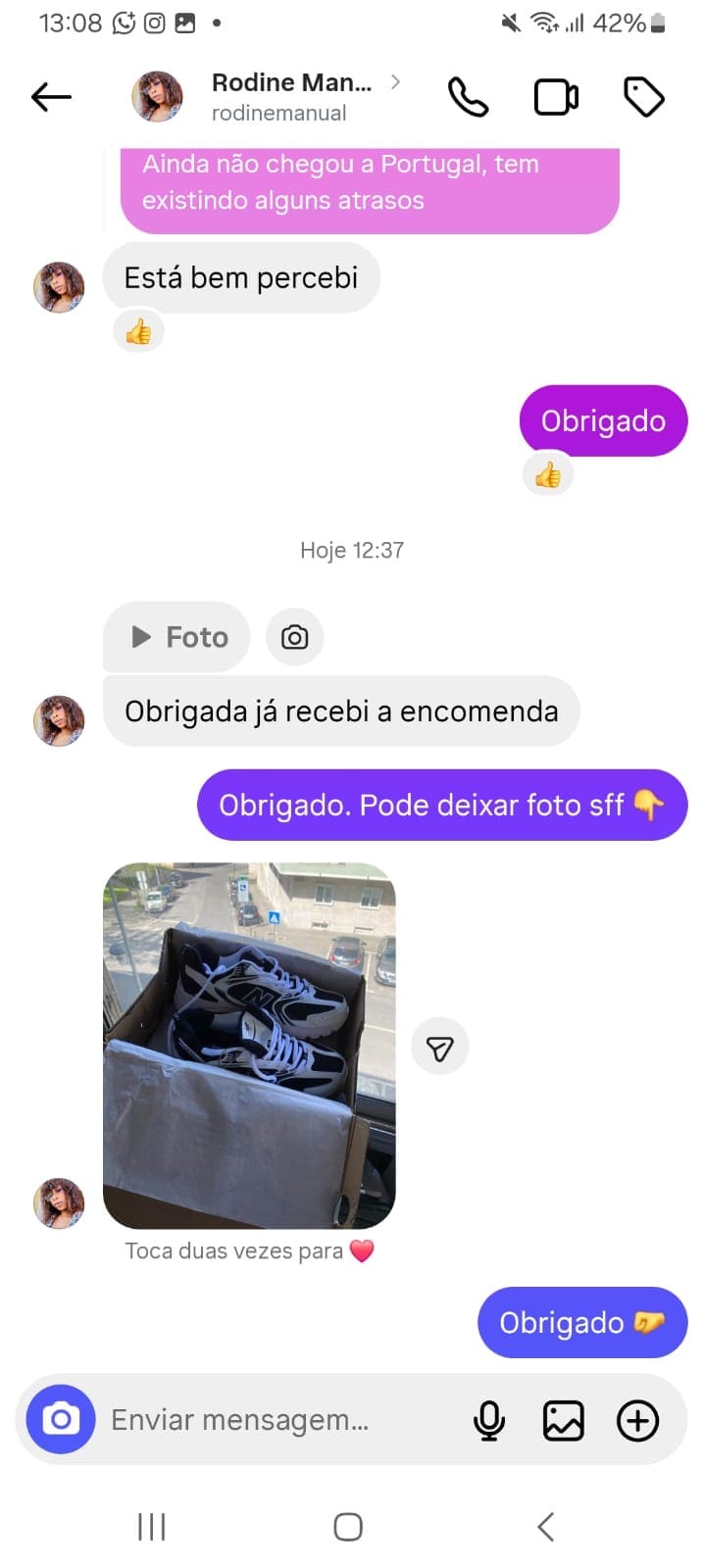Forward the sneakers photo
Image resolution: width=703 pixels, height=1568 pixels.
pos(440,1048)
